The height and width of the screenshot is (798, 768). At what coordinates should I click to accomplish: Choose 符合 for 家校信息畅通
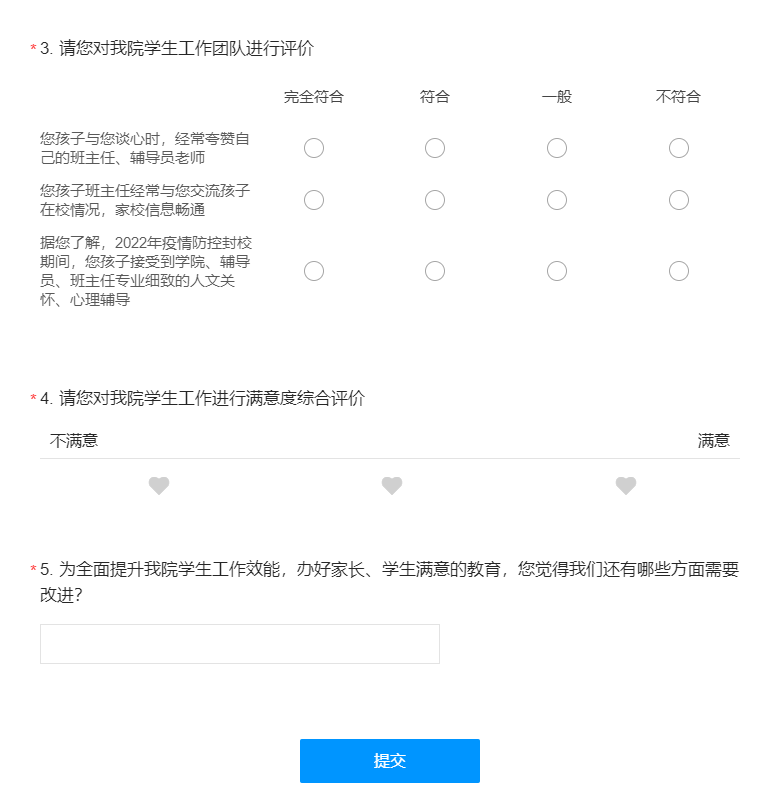click(x=435, y=200)
